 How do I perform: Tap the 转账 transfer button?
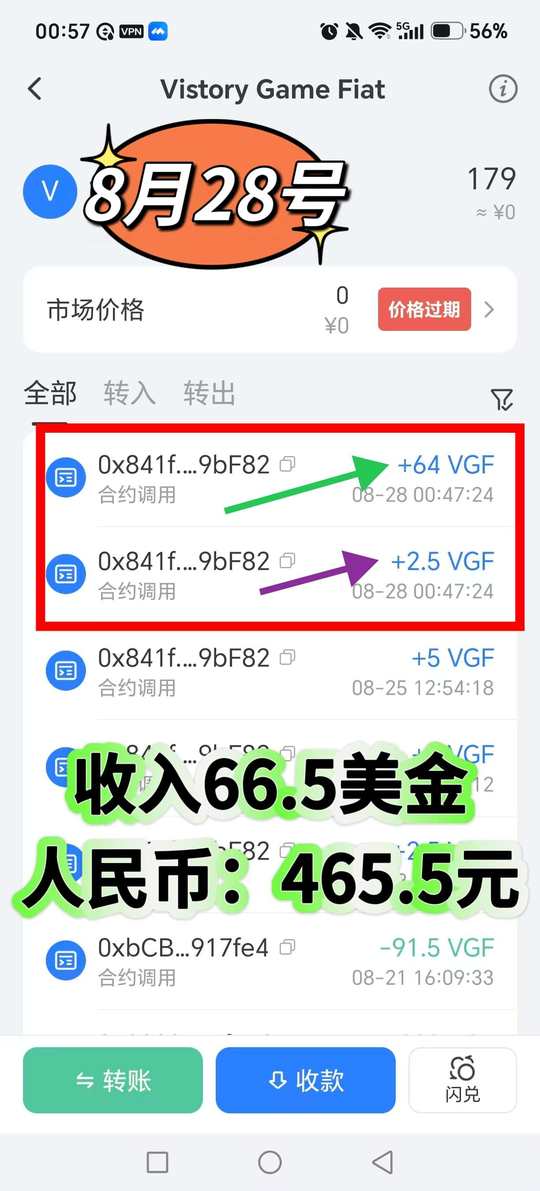pos(113,1080)
